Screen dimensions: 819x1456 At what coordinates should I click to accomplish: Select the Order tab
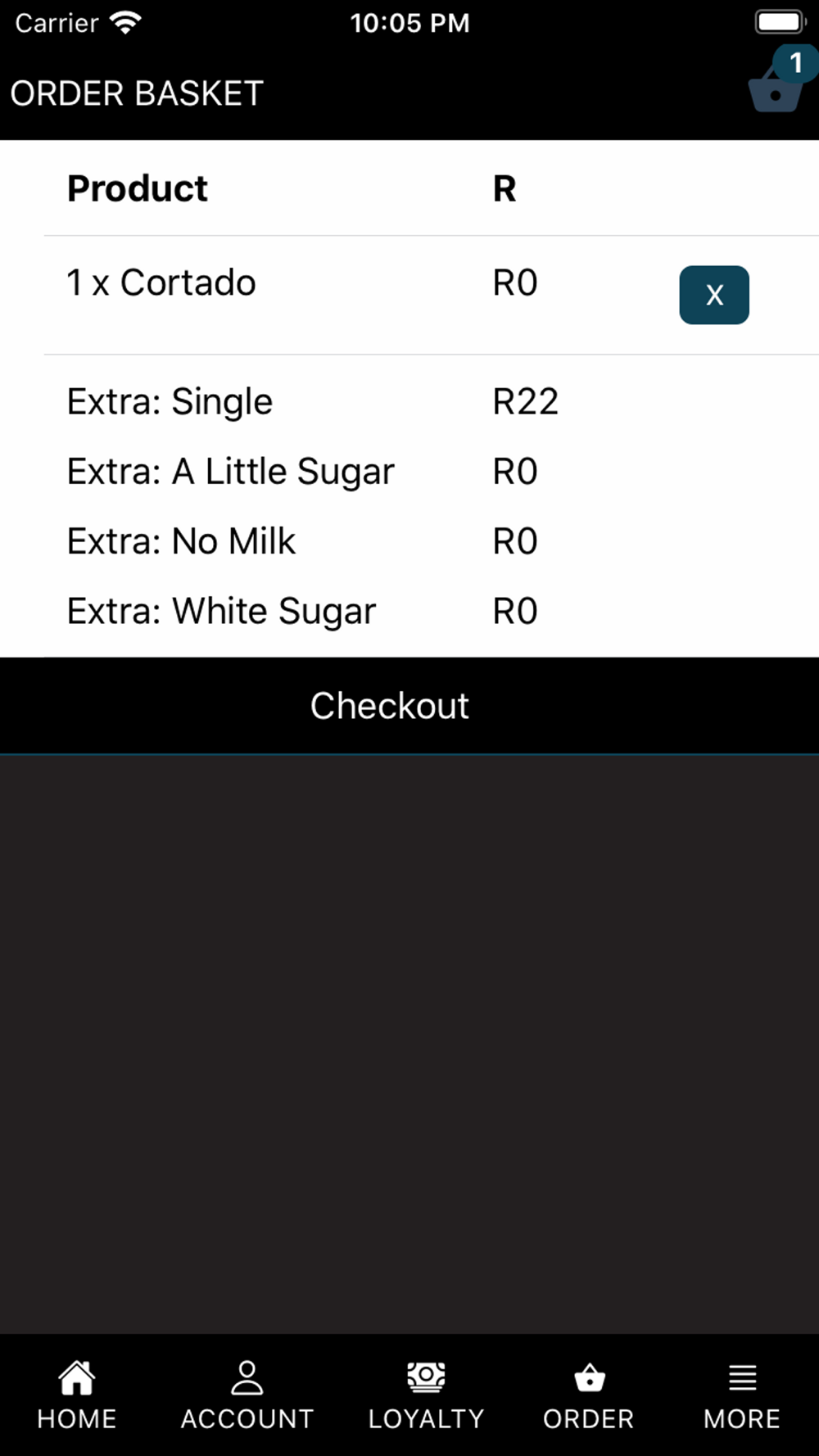[x=589, y=1395]
